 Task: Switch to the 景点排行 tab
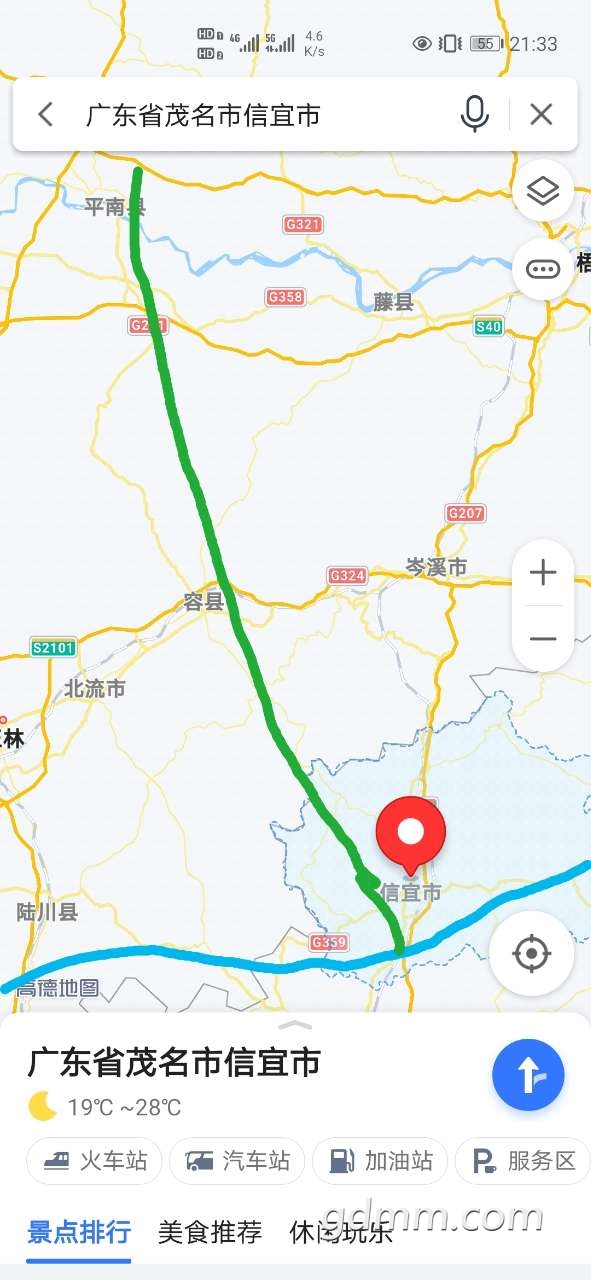tap(79, 1232)
